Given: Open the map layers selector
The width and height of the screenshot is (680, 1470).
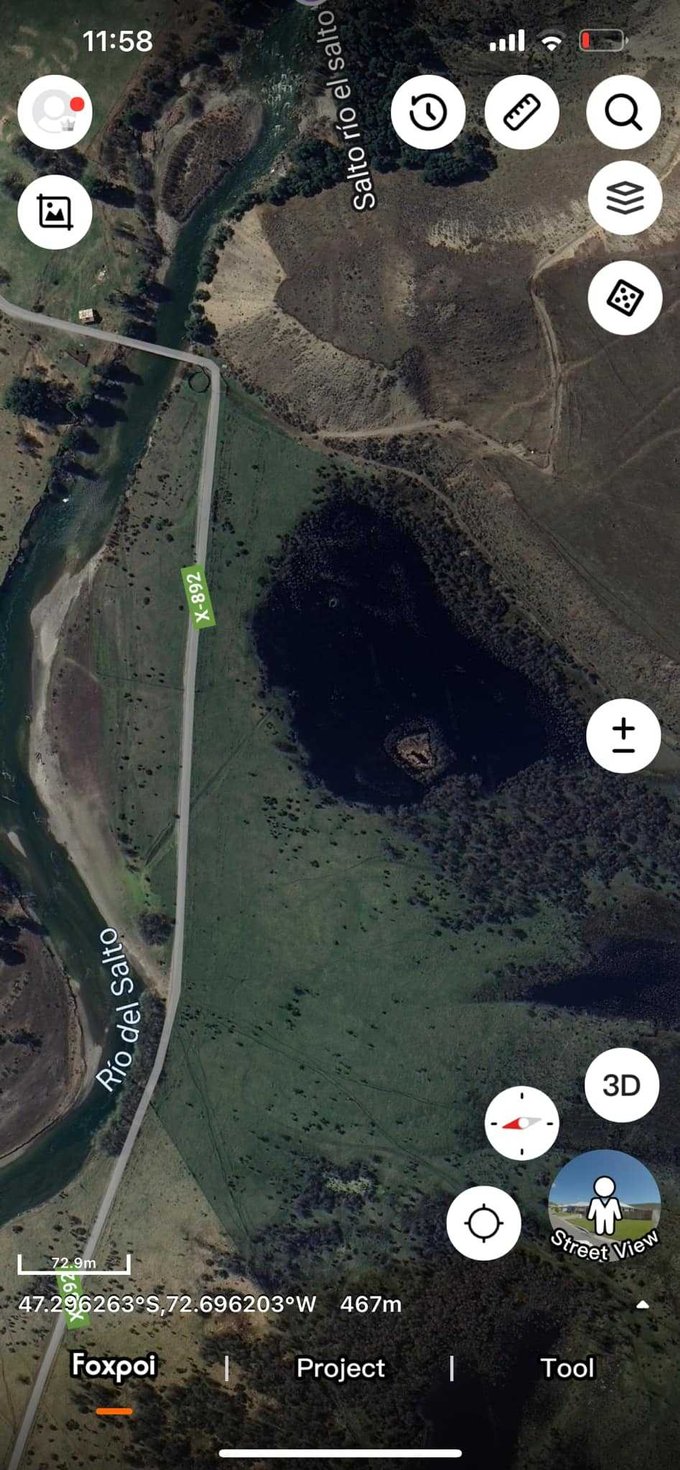Looking at the screenshot, I should coord(624,198).
